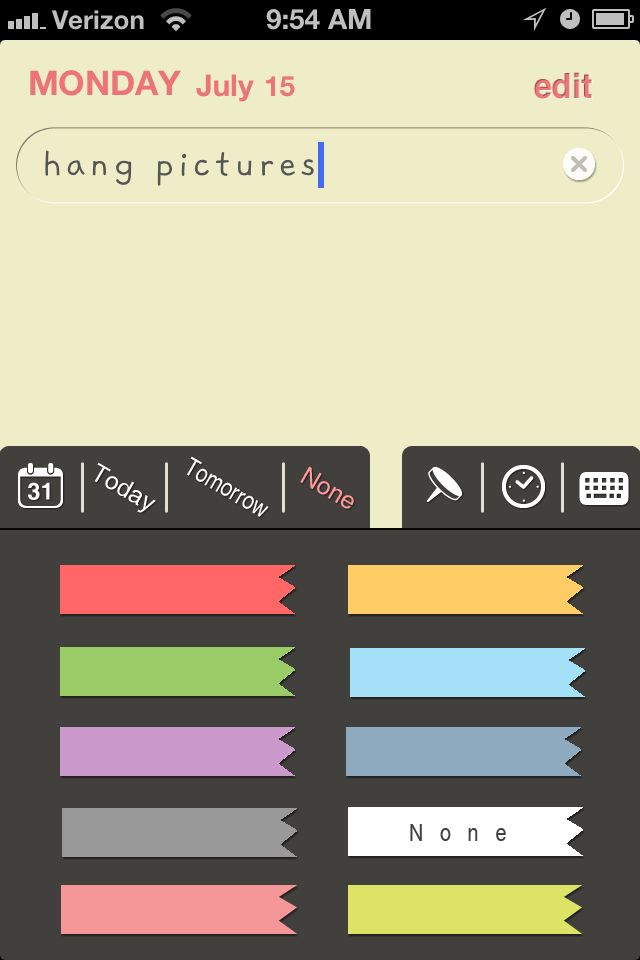
Task: Show the keyboard
Action: coord(603,488)
